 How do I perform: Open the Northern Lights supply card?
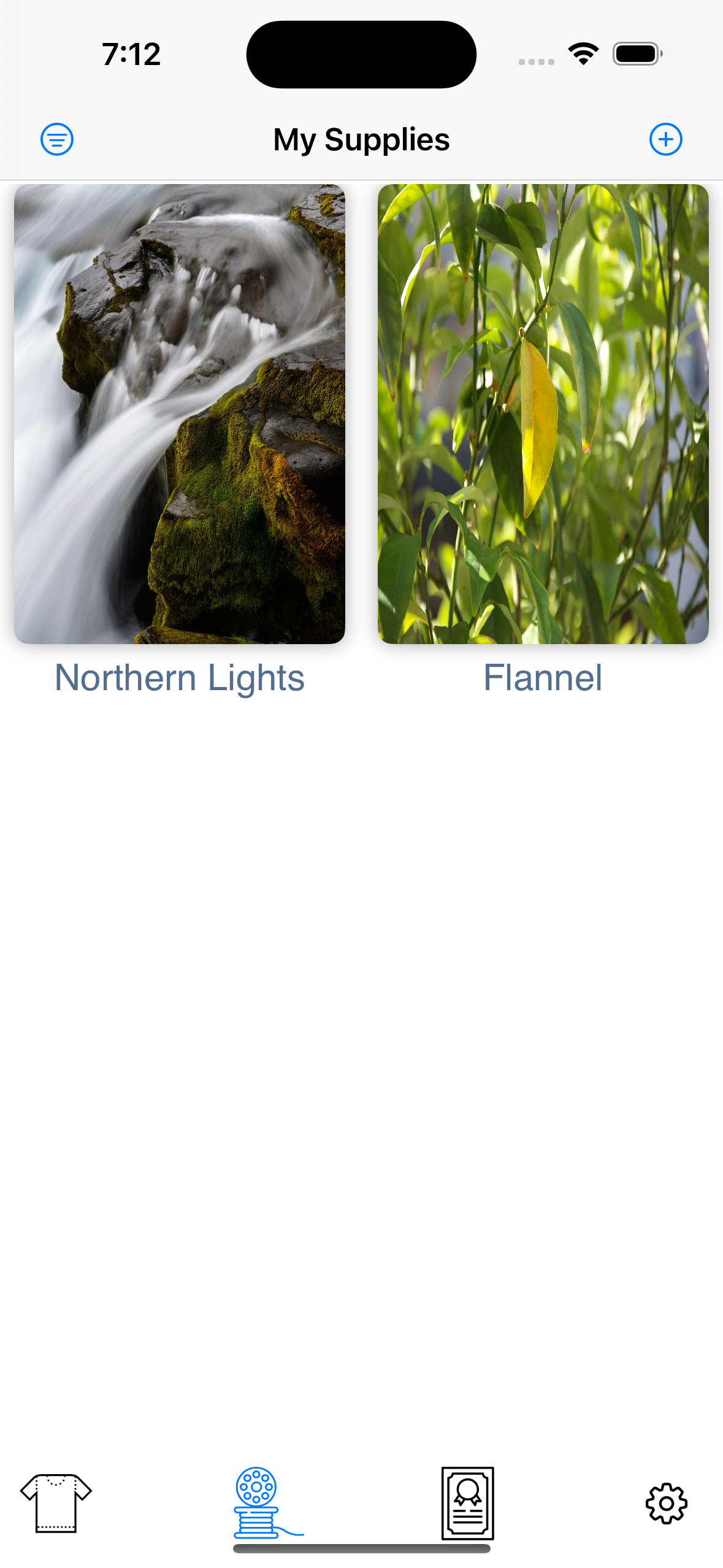(180, 414)
